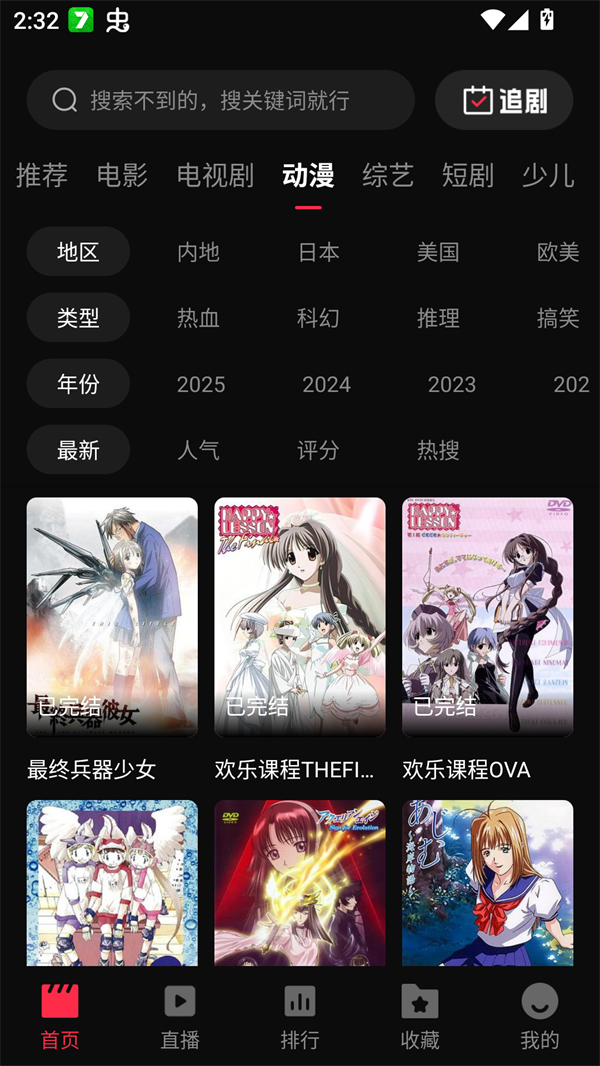Filter region by 内地
The image size is (600, 1066).
coord(198,252)
